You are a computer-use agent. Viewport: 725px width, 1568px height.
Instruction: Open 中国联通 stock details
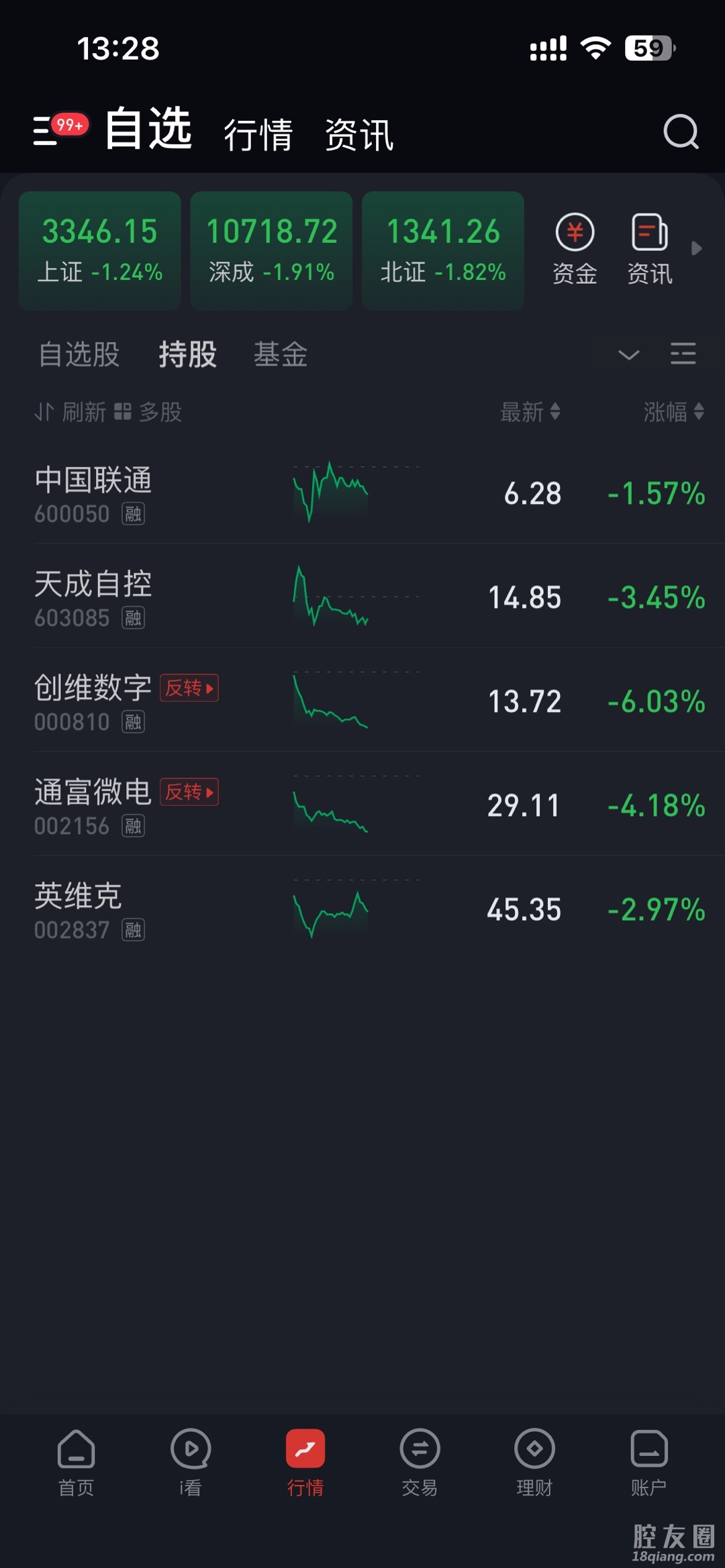pos(93,492)
